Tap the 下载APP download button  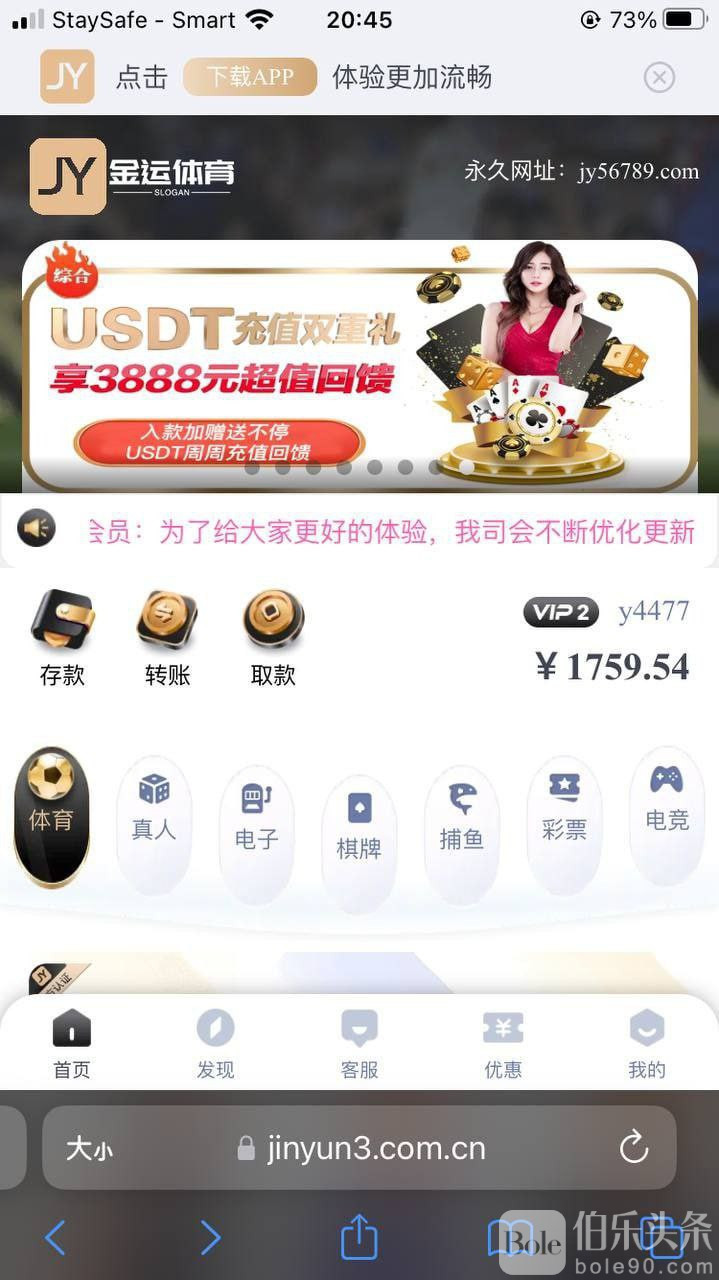click(250, 77)
